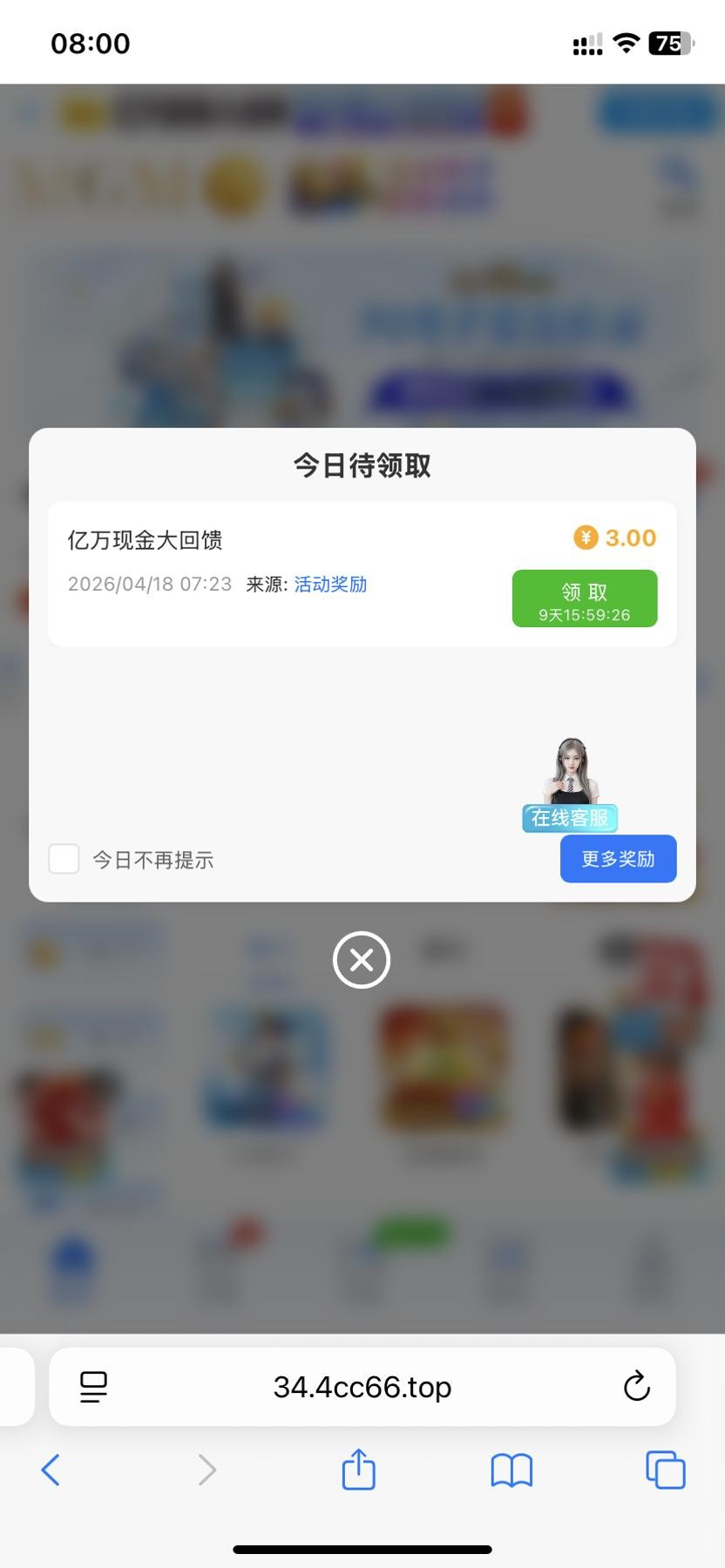Go back to previous page
725x1568 pixels.
point(51,1470)
